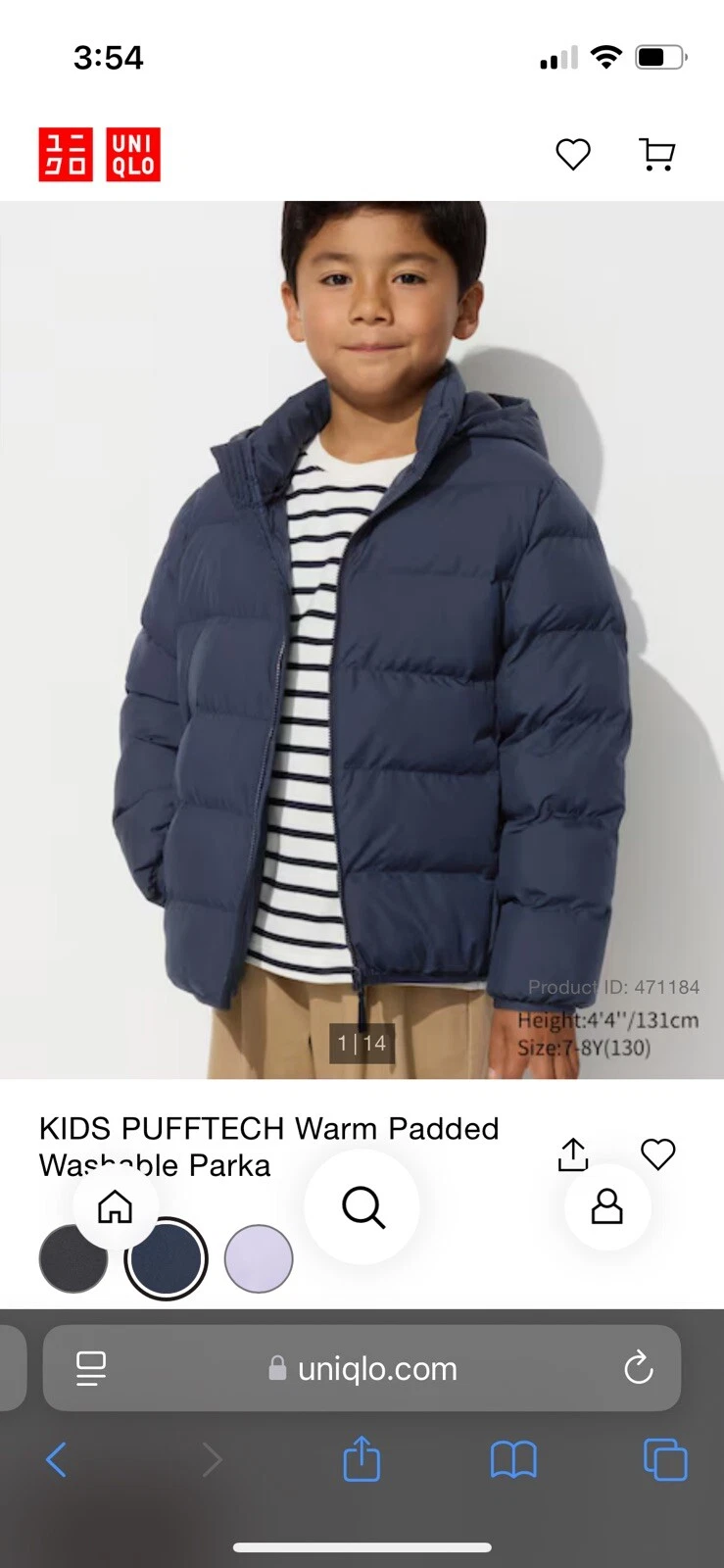Open the Safari share sheet
Screen dimensions: 724x1568
[x=362, y=1459]
